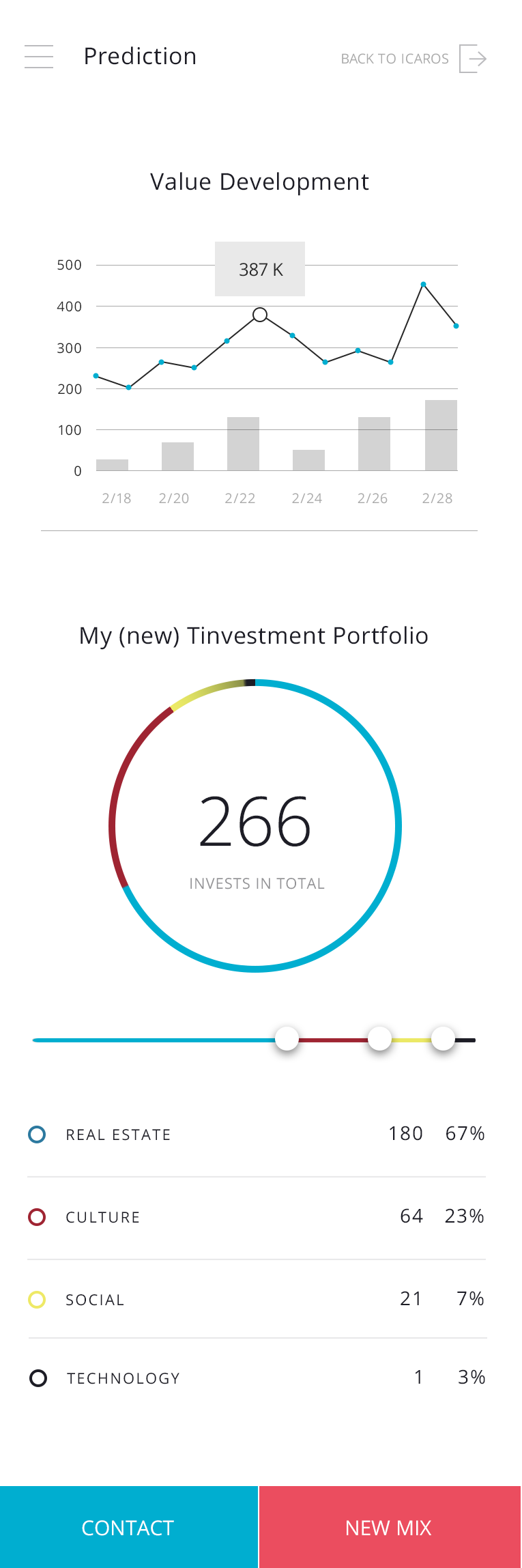Generate a New Mix
This screenshot has height=1568, width=522.
[x=390, y=1528]
